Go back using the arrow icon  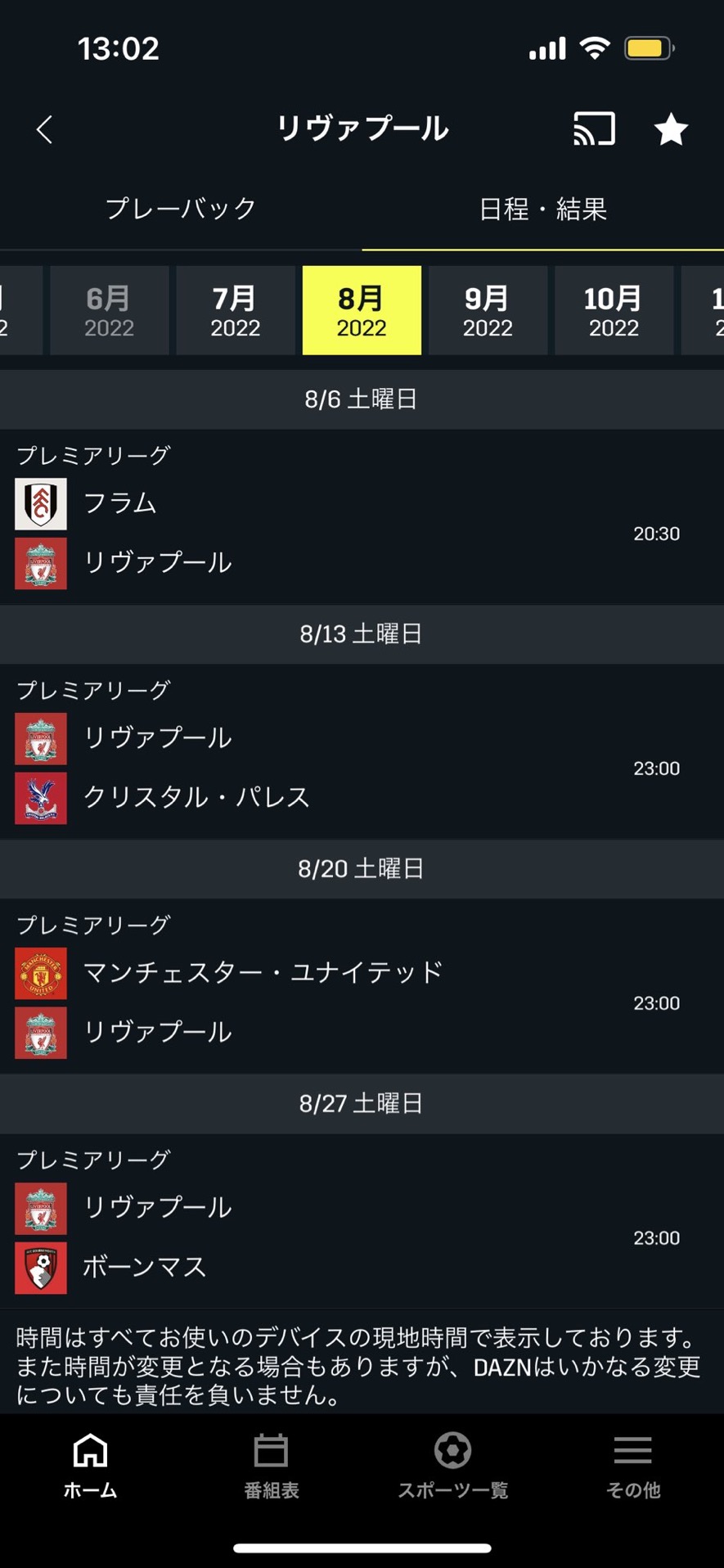point(44,129)
